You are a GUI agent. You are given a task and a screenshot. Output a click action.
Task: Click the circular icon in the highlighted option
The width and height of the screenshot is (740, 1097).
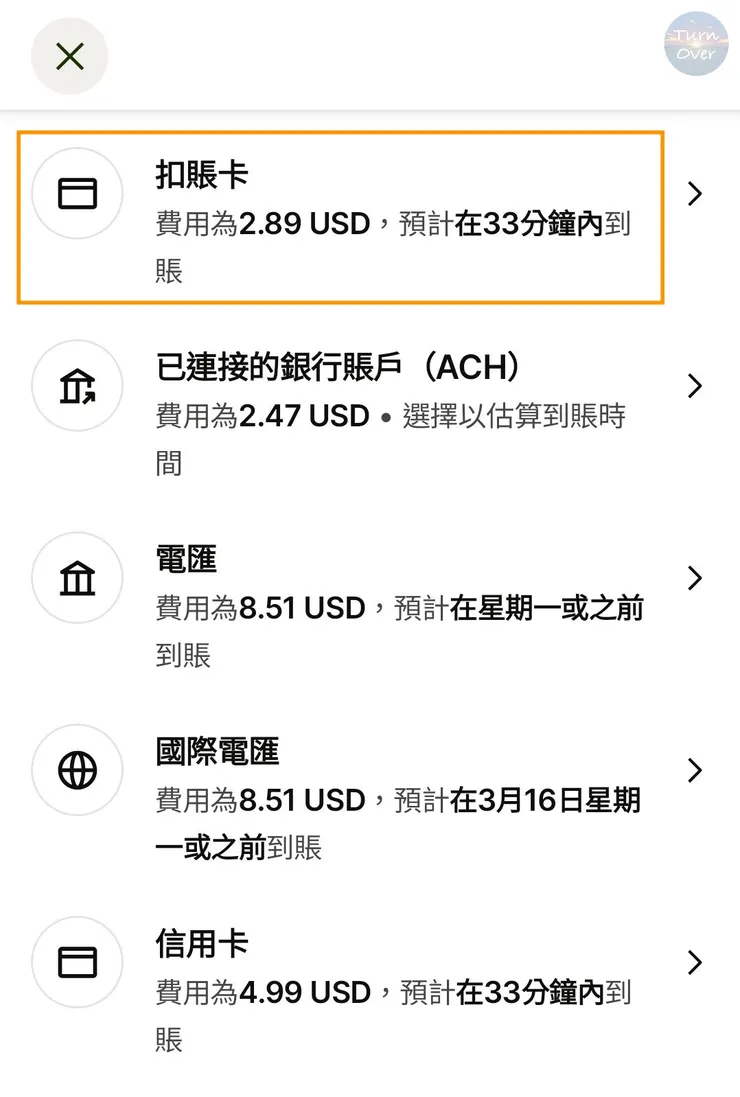pos(77,193)
